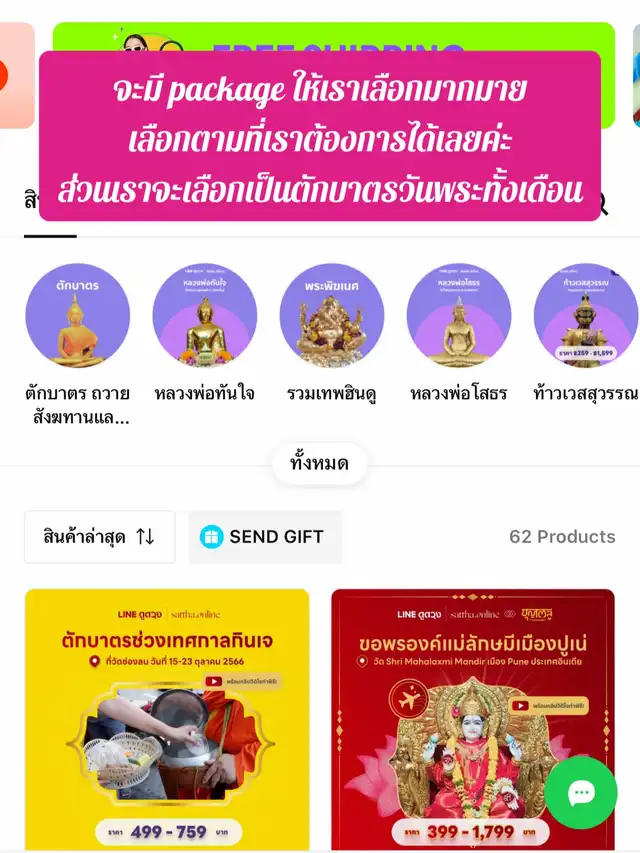The width and height of the screenshot is (640, 853).
Task: Open the หลวงพ่อโสธร category
Action: click(x=459, y=316)
